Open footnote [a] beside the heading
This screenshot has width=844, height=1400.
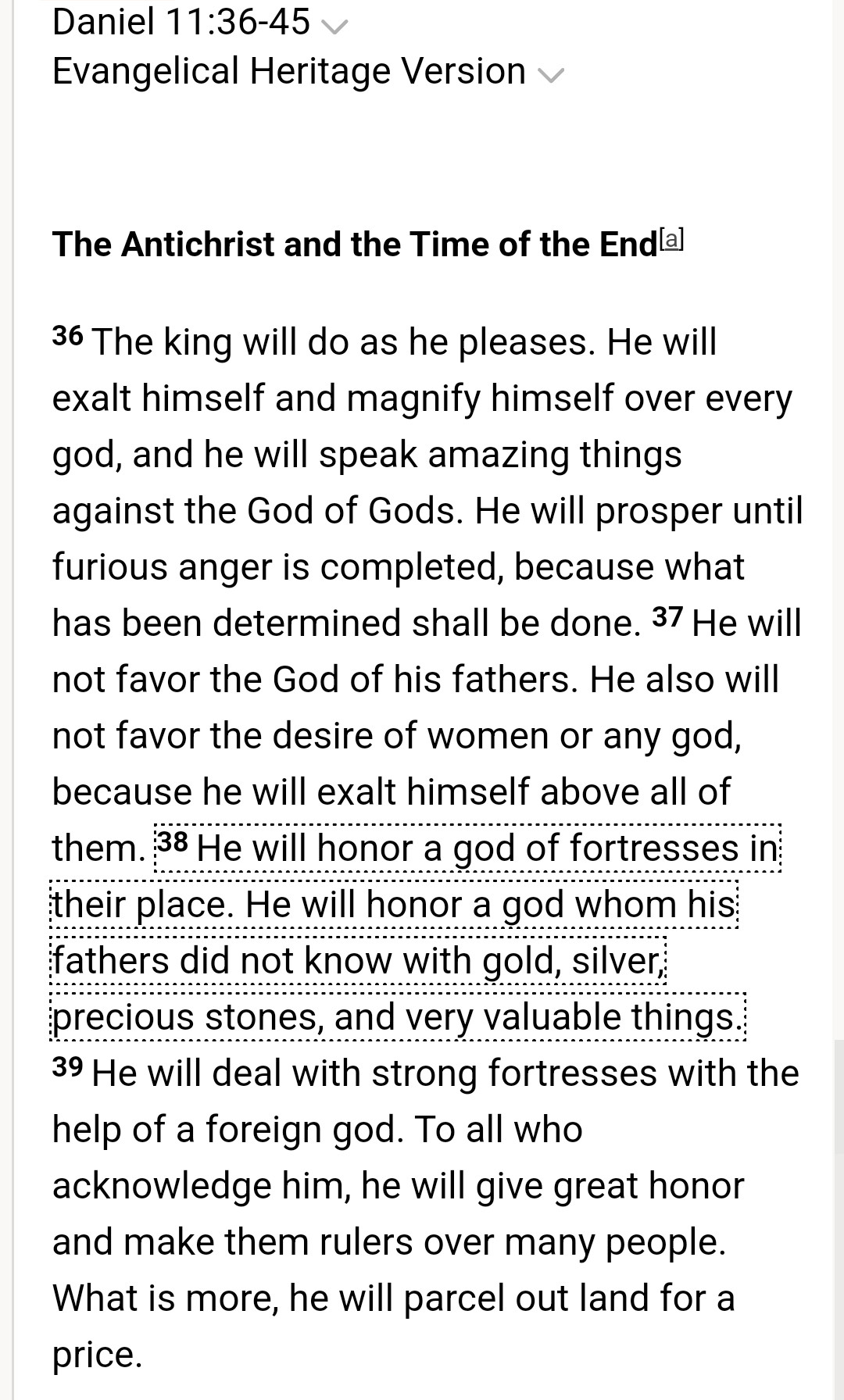(x=672, y=238)
